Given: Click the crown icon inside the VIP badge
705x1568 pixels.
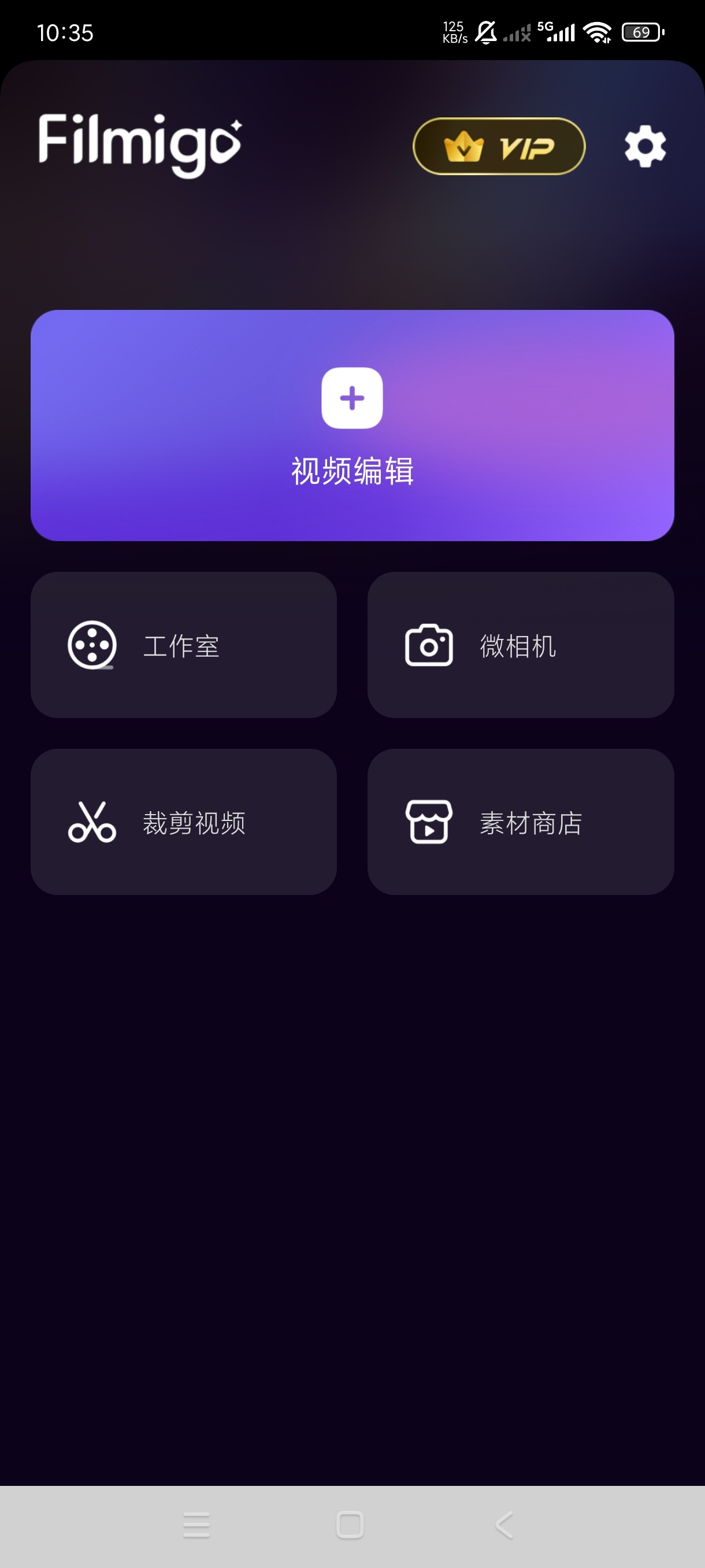Looking at the screenshot, I should pos(465,146).
